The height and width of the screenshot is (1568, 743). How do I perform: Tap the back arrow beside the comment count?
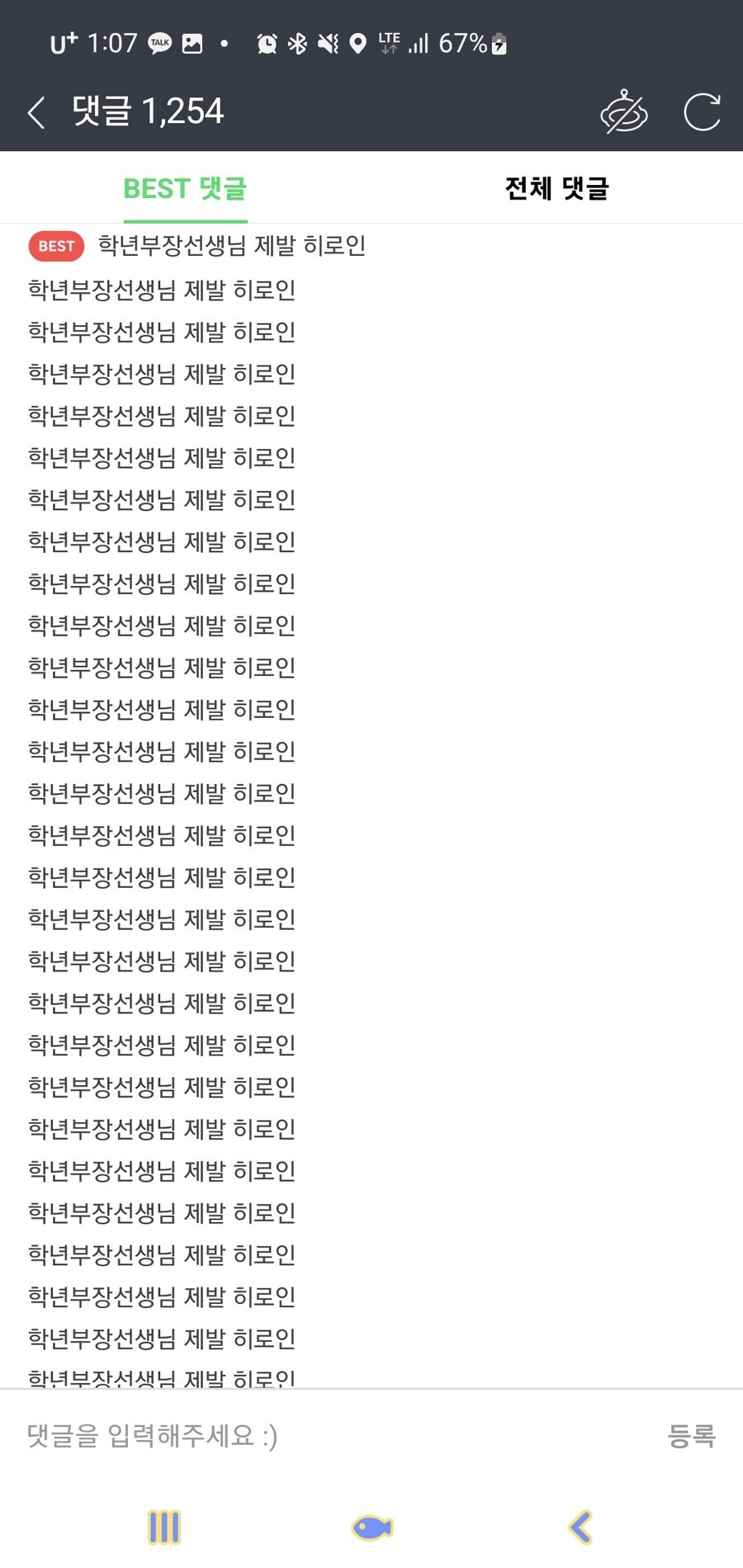[35, 111]
